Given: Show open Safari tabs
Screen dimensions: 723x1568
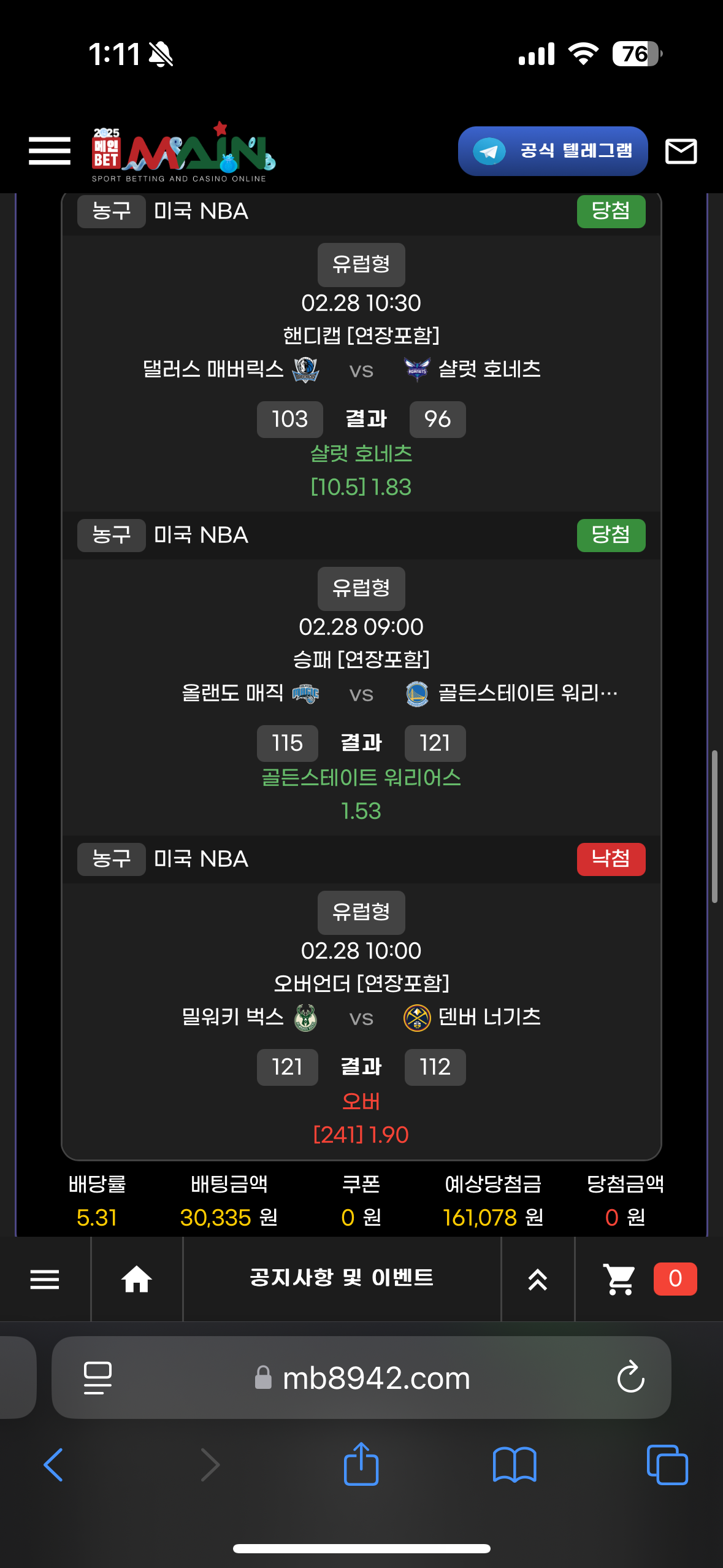Looking at the screenshot, I should 667,1465.
